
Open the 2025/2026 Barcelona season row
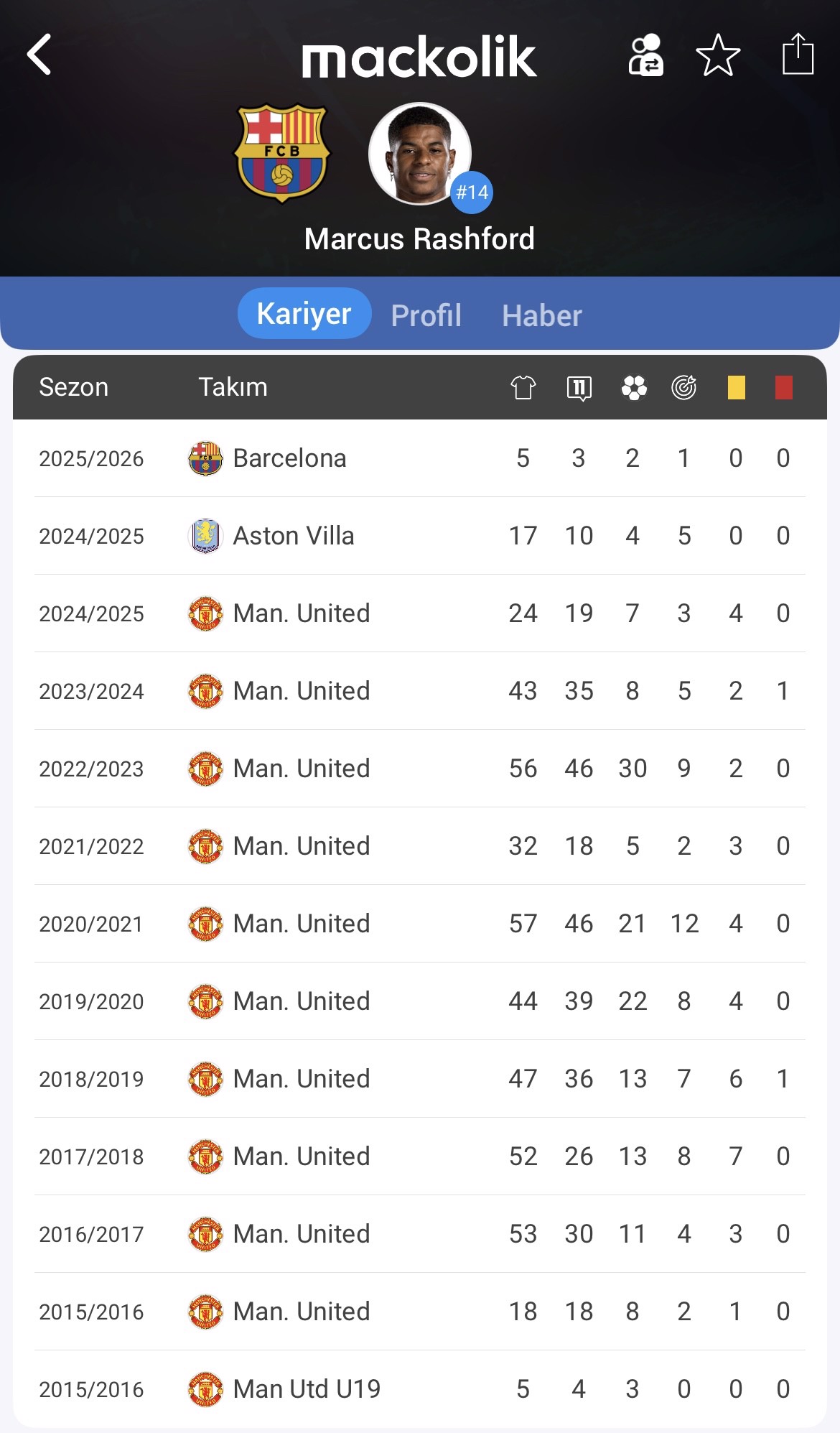pyautogui.click(x=420, y=458)
